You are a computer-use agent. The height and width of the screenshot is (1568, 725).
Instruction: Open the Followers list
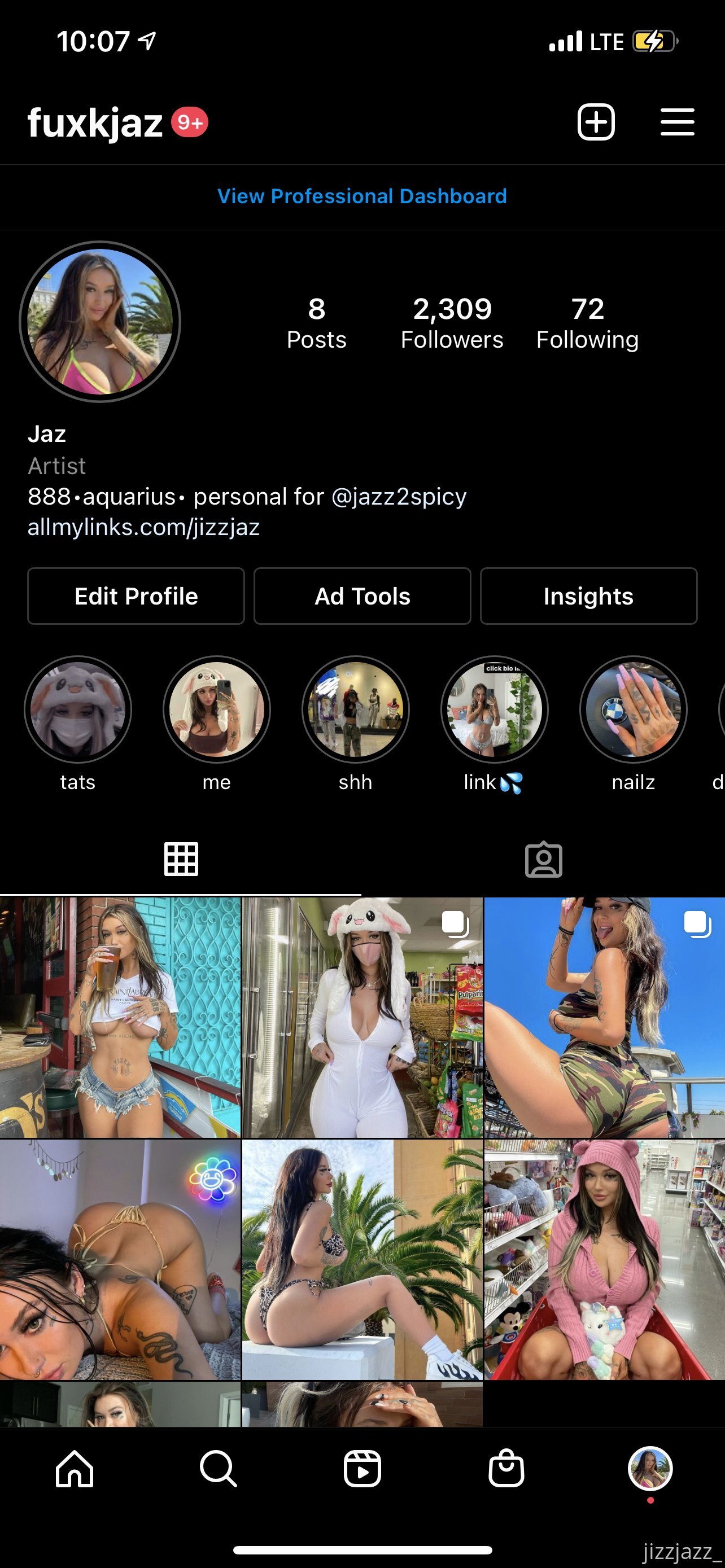pos(452,323)
